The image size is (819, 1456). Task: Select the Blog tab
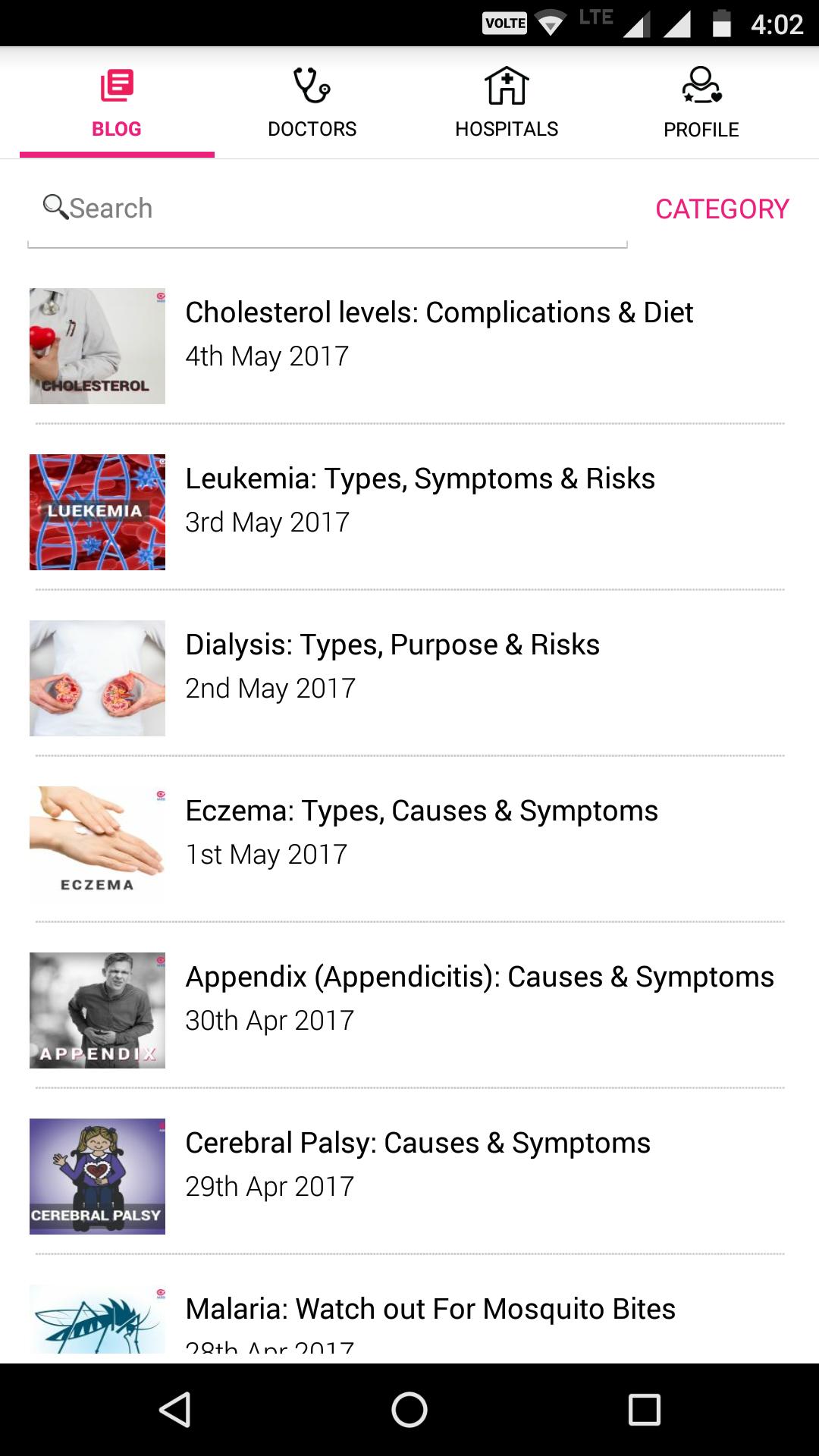pos(117,103)
